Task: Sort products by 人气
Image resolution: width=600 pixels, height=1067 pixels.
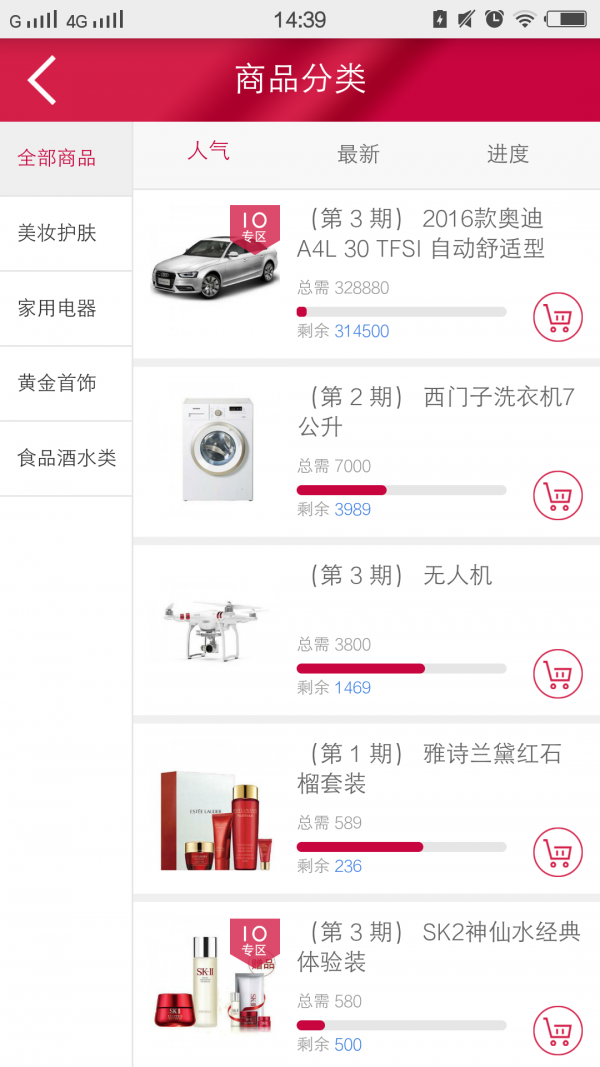Action: [208, 152]
